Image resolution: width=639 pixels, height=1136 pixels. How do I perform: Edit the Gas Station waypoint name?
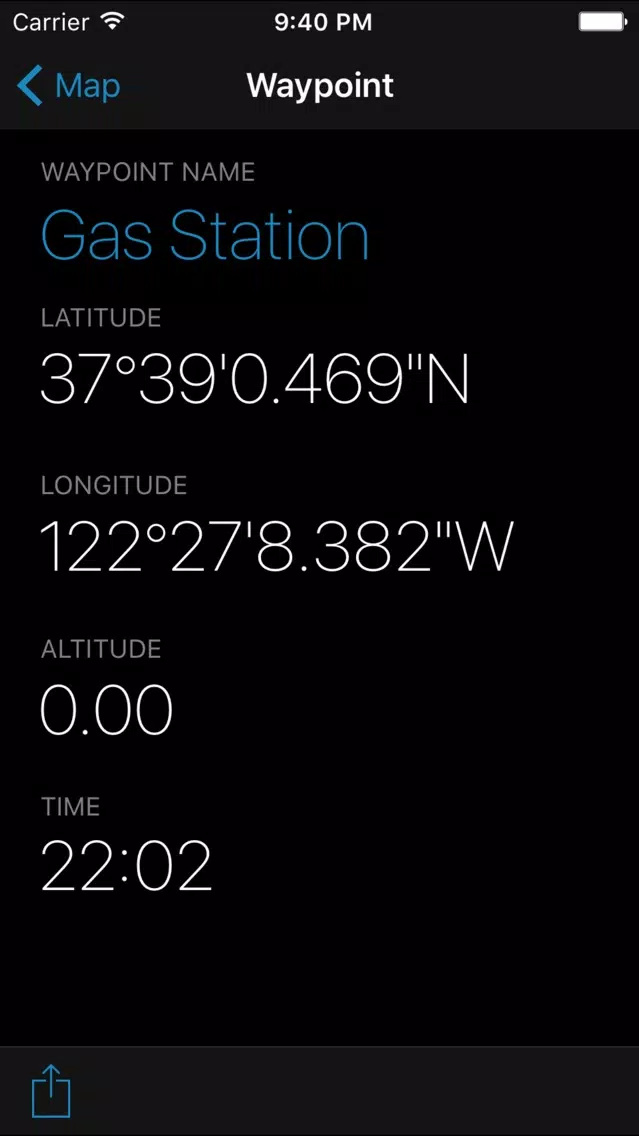pyautogui.click(x=205, y=235)
